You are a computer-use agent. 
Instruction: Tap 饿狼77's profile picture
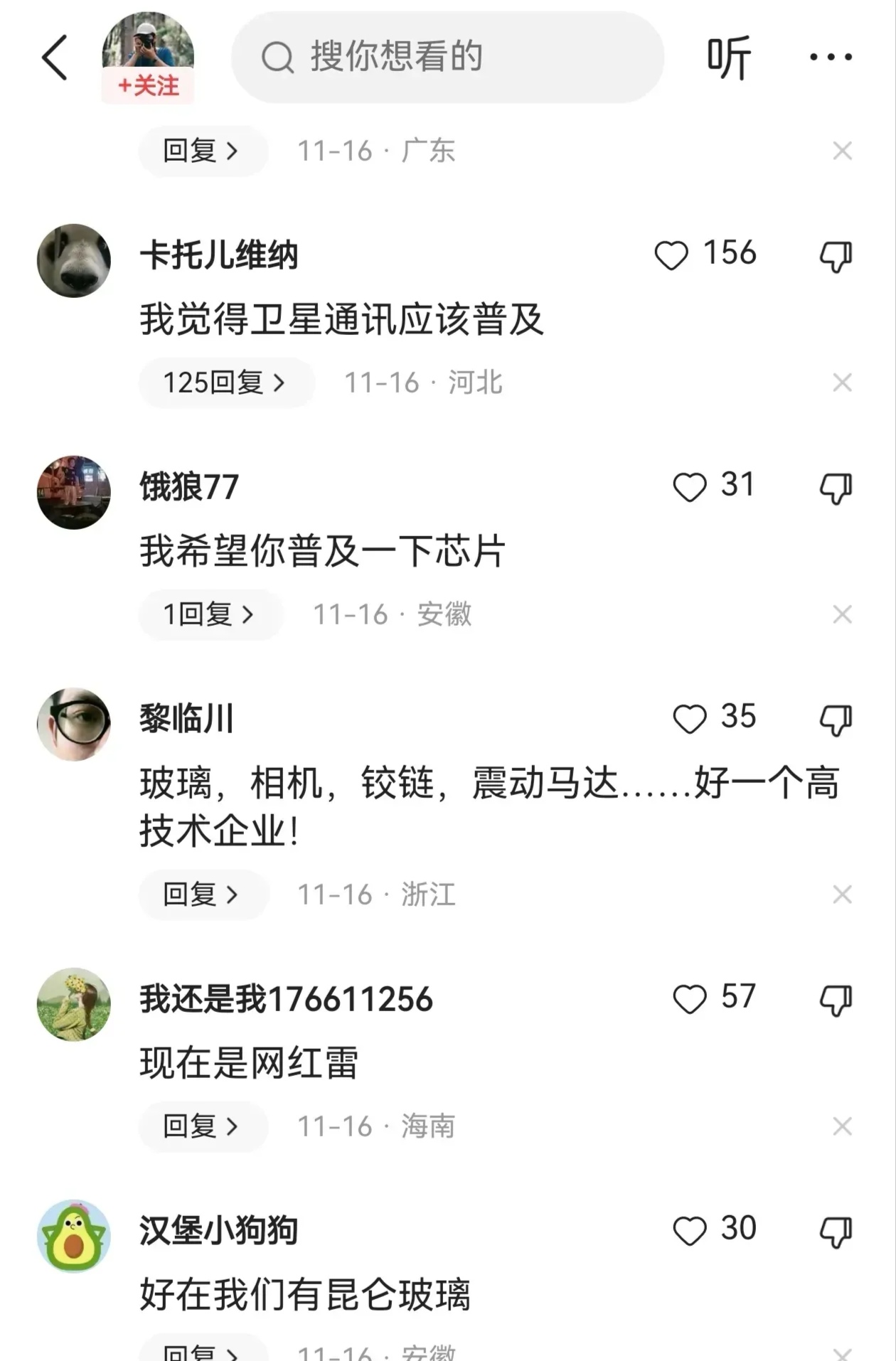point(73,491)
